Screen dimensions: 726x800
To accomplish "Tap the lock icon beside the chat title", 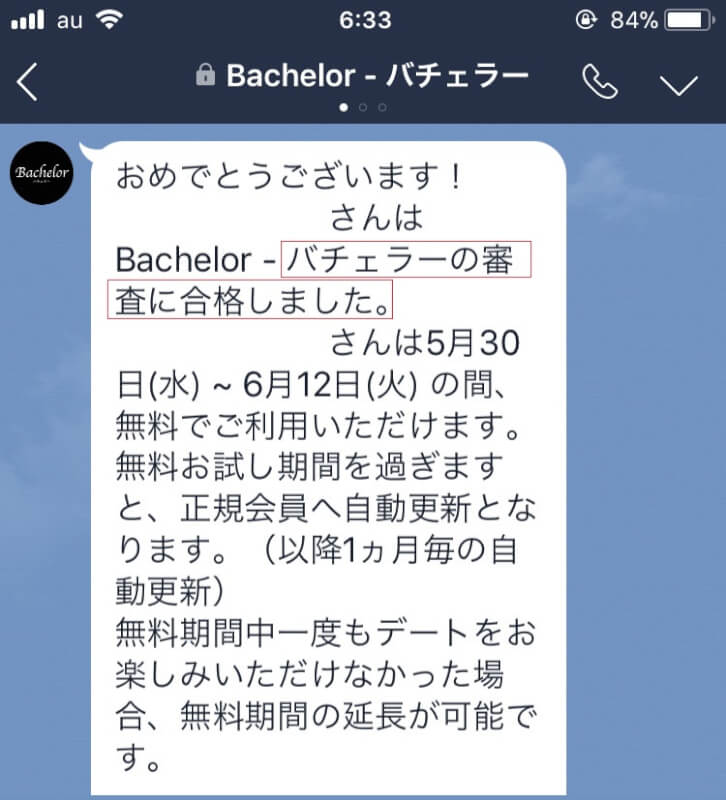I will click(x=206, y=73).
